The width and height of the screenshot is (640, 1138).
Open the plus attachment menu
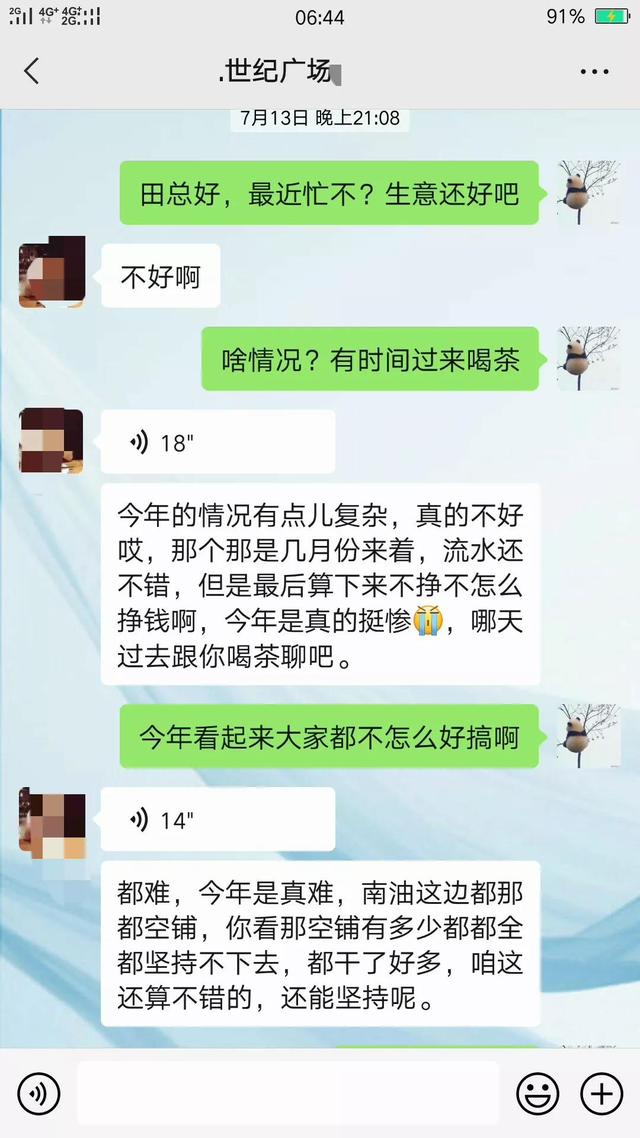click(602, 1093)
